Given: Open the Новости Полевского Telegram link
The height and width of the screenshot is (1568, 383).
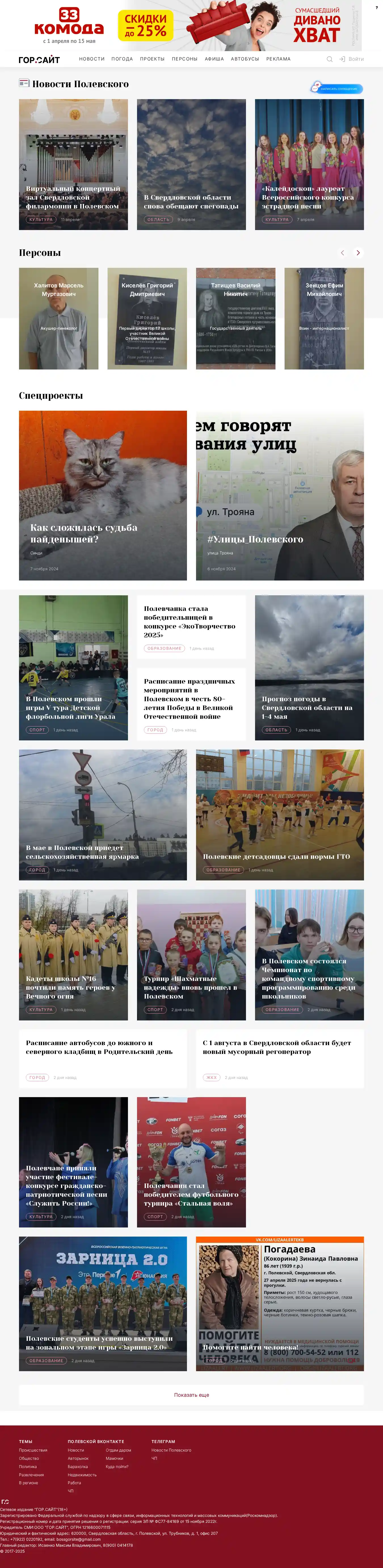Looking at the screenshot, I should pos(171,1450).
